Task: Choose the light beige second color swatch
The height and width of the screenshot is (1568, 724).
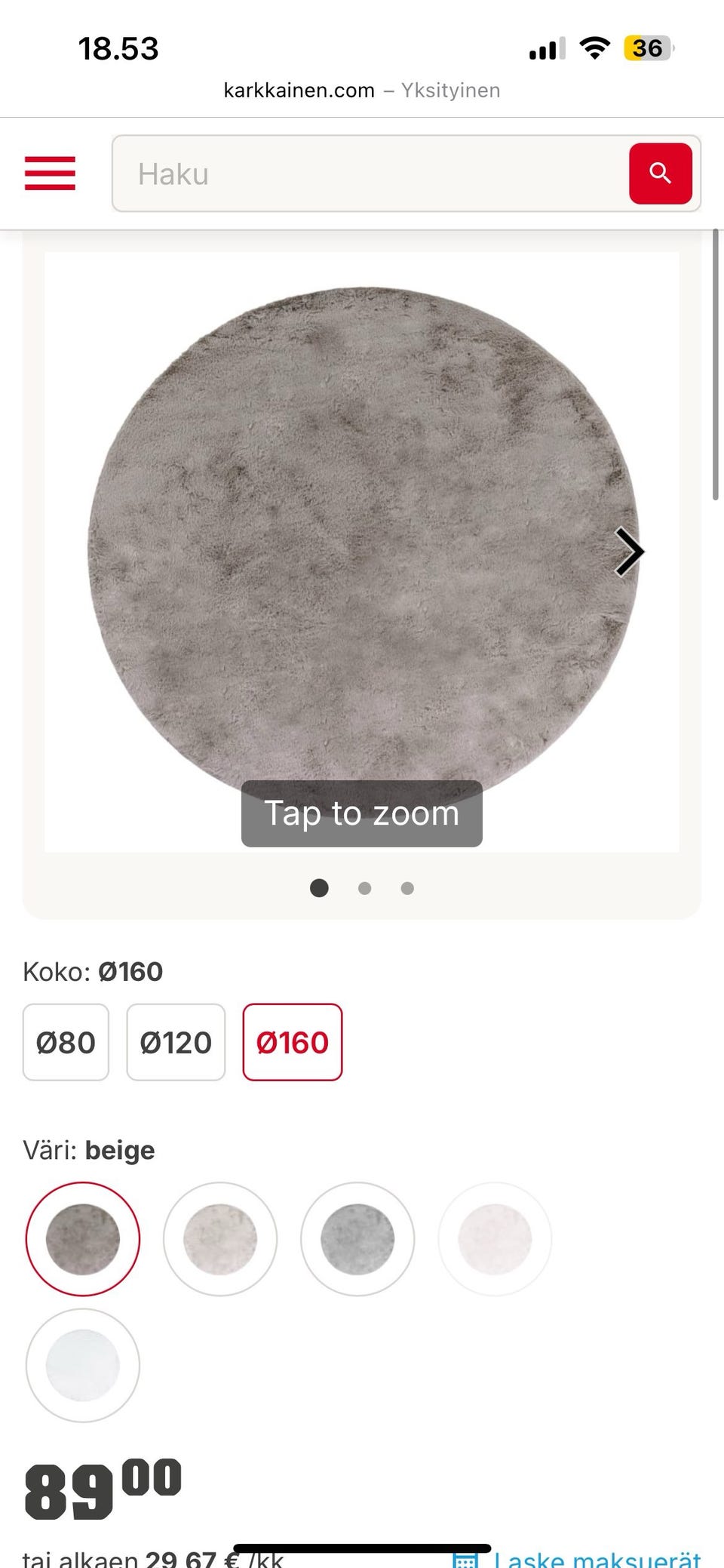Action: [x=220, y=1239]
